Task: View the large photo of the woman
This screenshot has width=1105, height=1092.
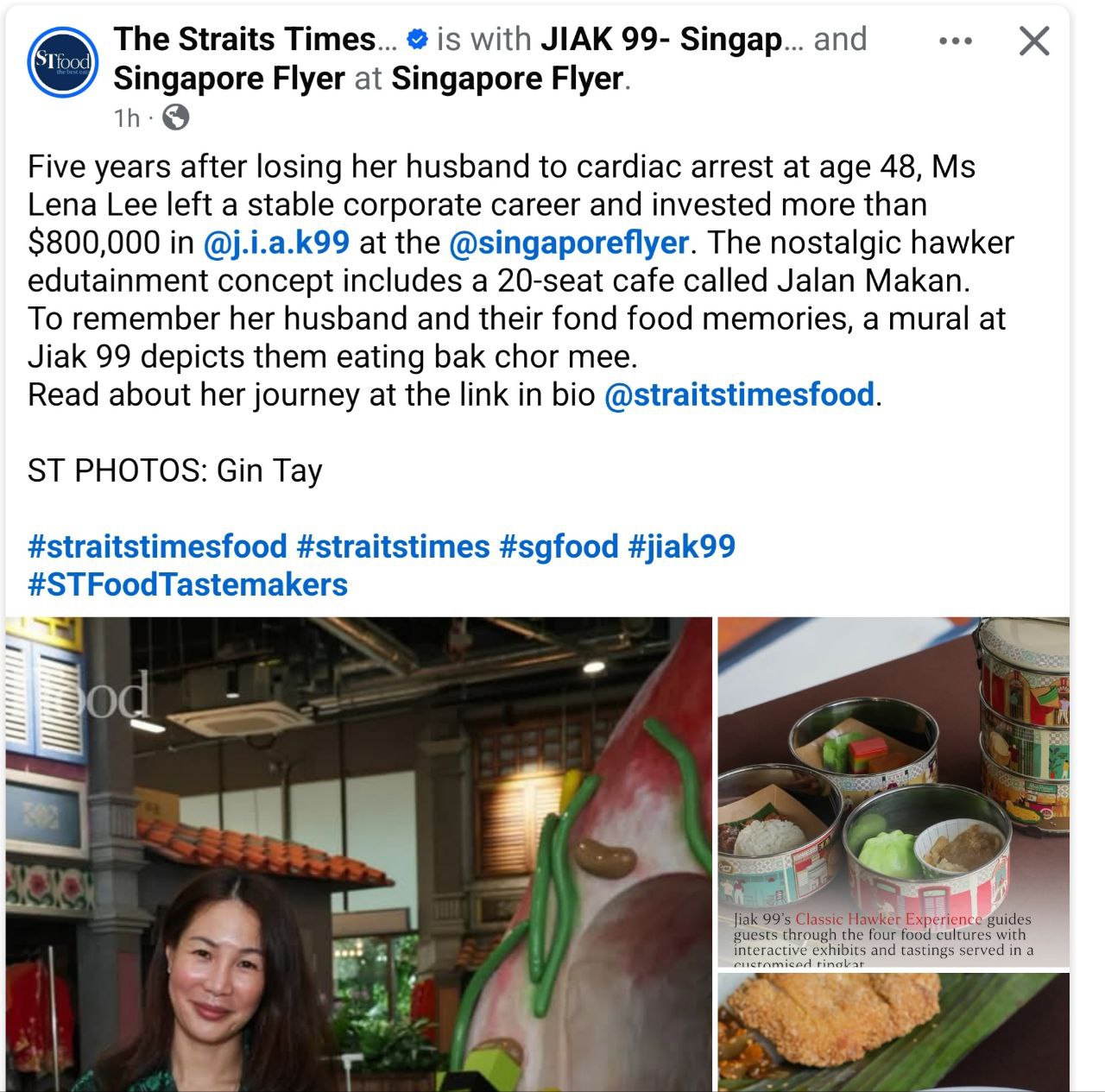Action: (358, 855)
